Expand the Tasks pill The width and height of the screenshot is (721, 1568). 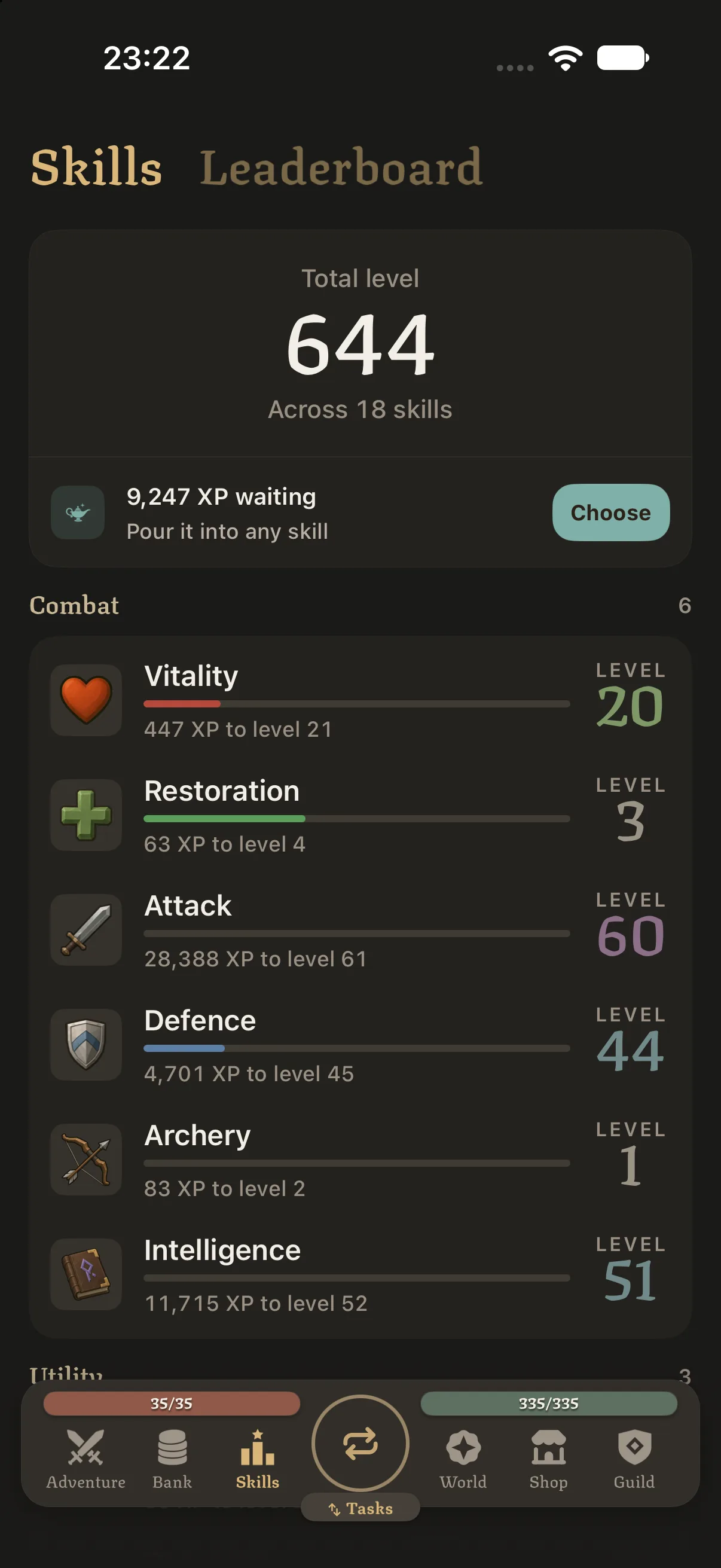pyautogui.click(x=360, y=1508)
